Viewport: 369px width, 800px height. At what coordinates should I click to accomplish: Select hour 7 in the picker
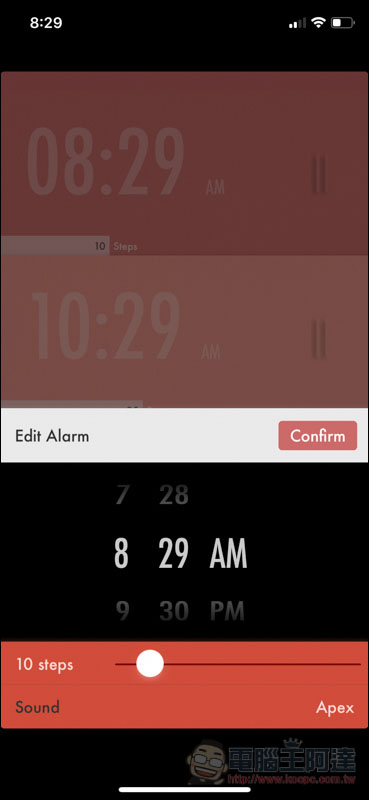[x=122, y=495]
